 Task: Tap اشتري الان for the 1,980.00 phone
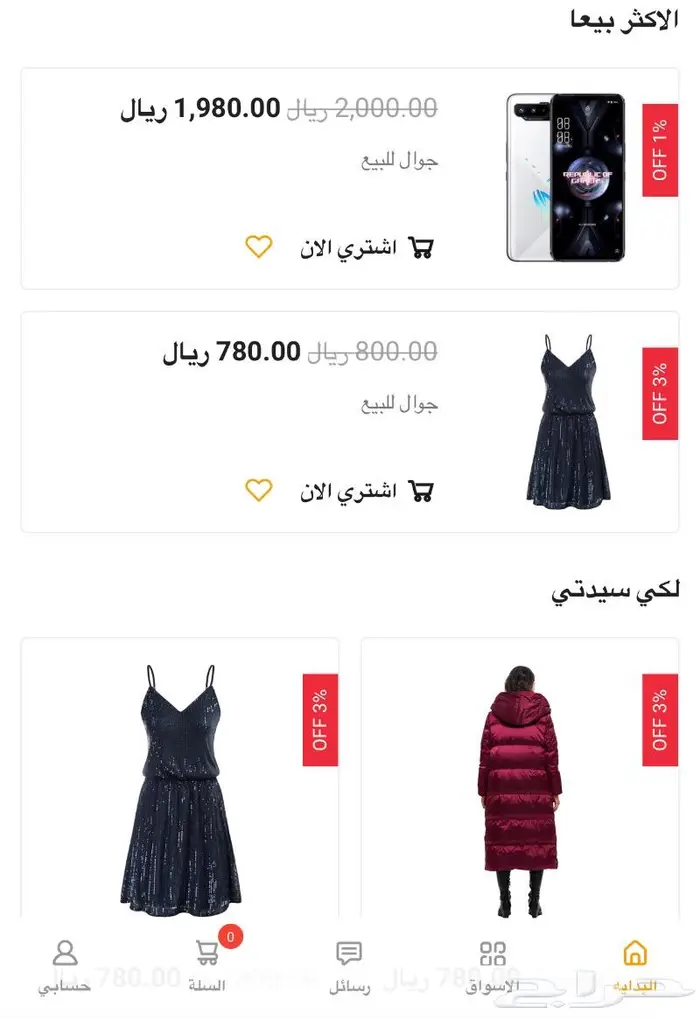367,247
